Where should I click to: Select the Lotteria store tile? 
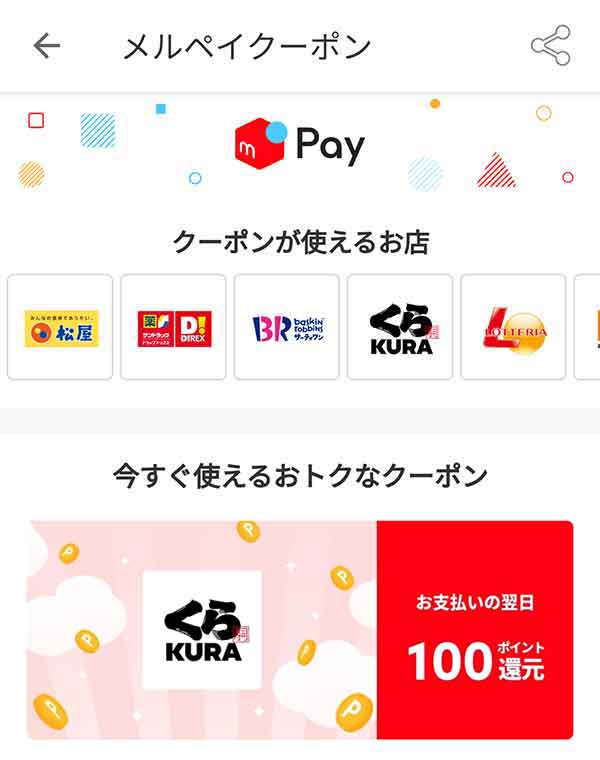point(513,327)
